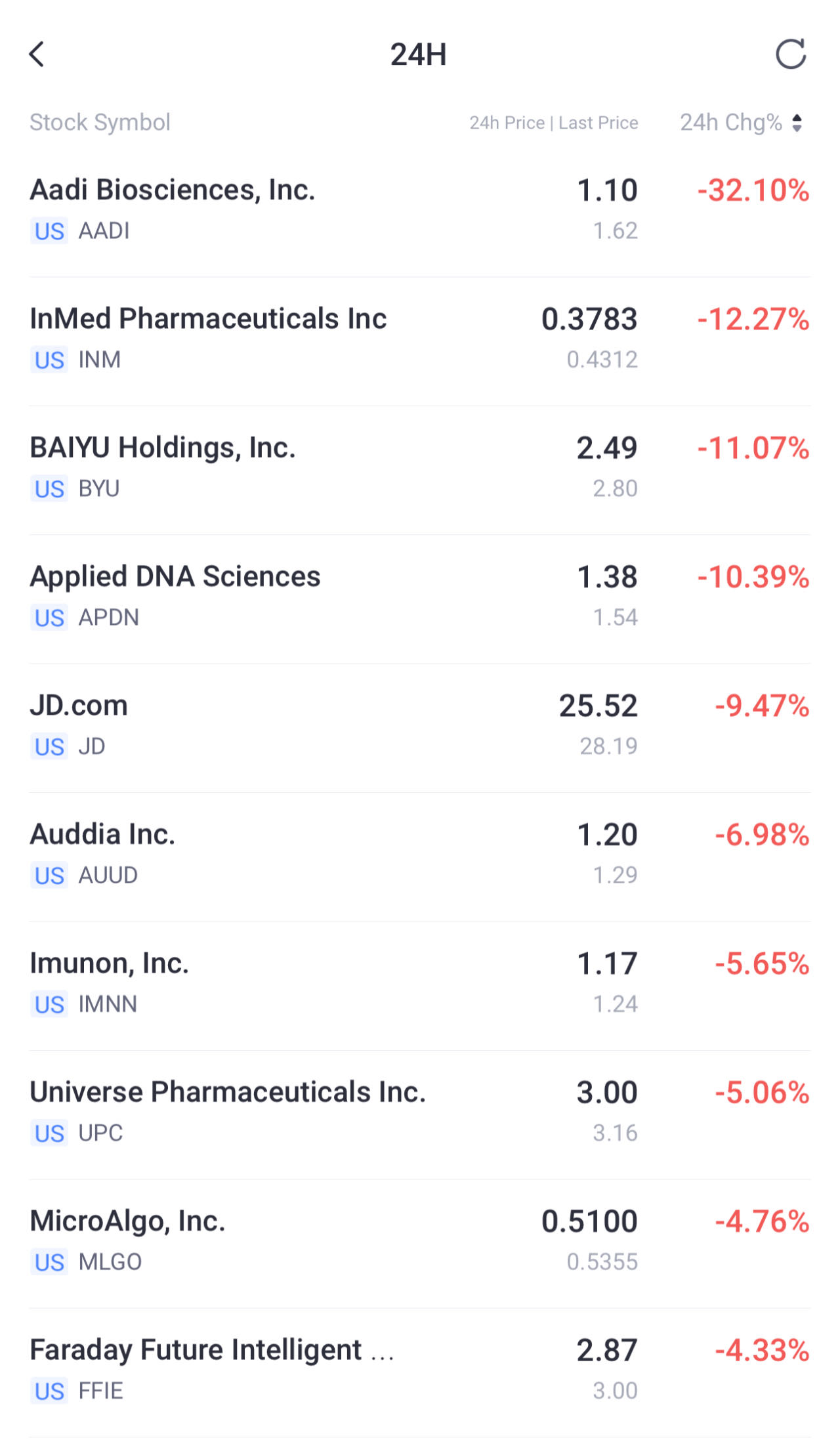Open JD.com stock page
840x1440 pixels.
pyautogui.click(x=420, y=725)
